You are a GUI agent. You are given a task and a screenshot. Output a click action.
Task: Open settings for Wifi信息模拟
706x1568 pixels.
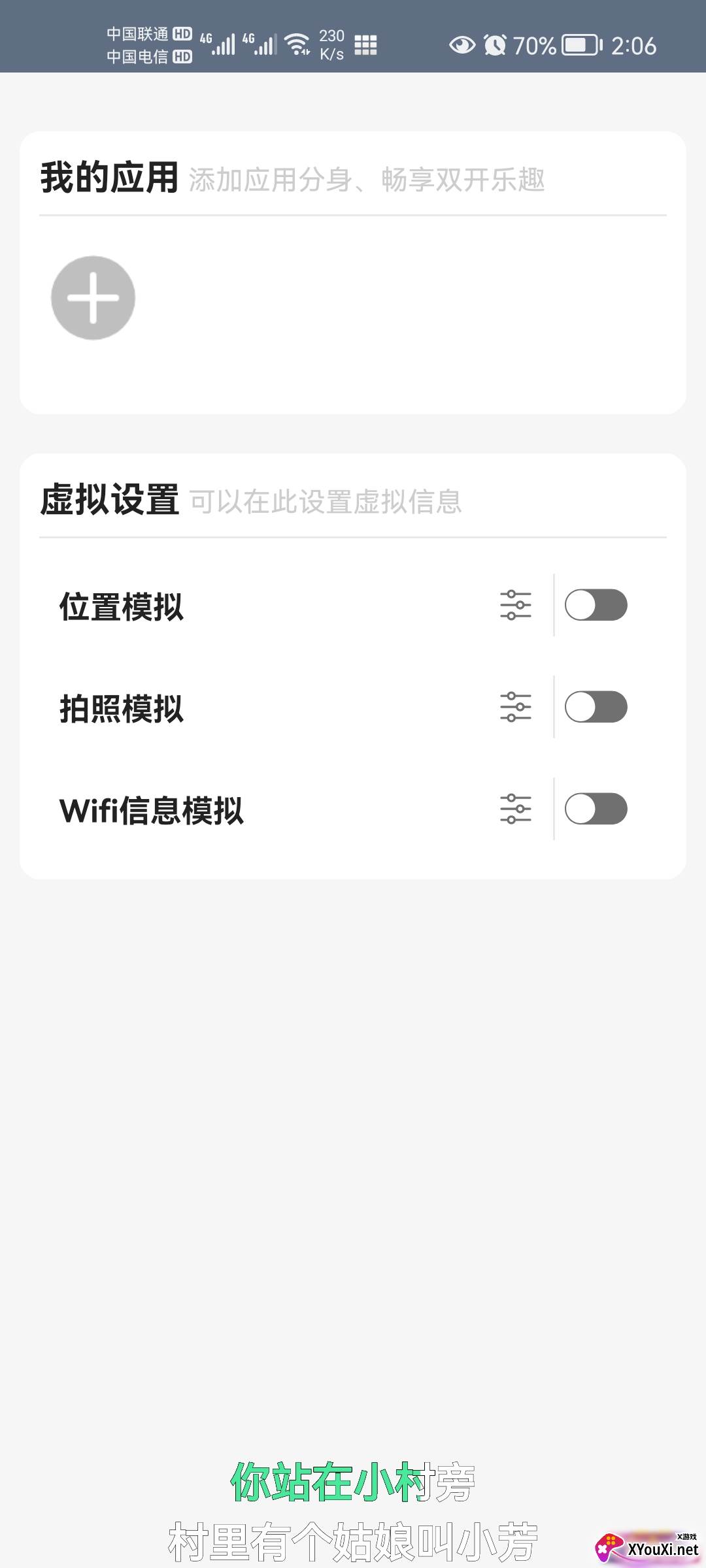tap(515, 809)
